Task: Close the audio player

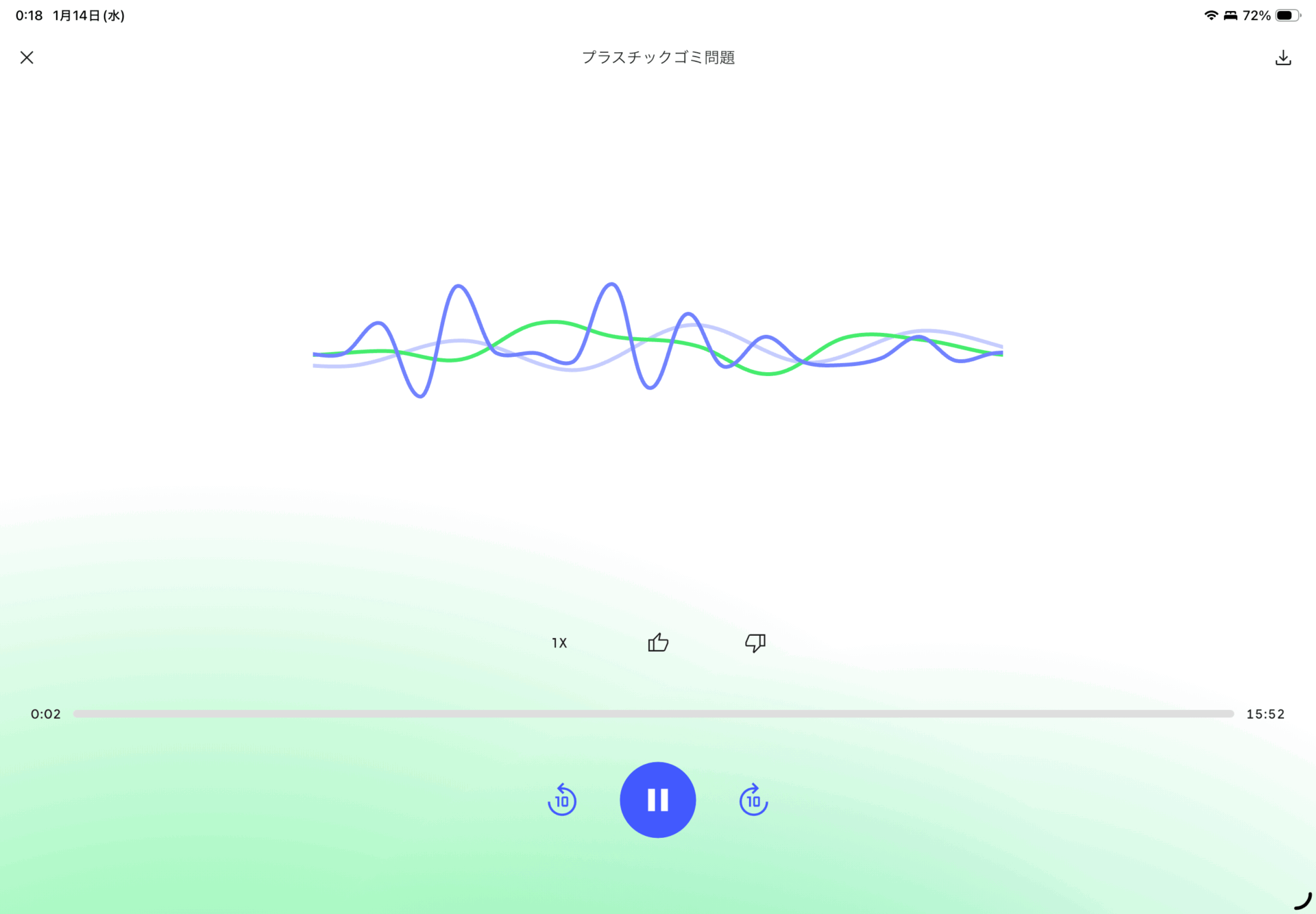Action: click(27, 58)
